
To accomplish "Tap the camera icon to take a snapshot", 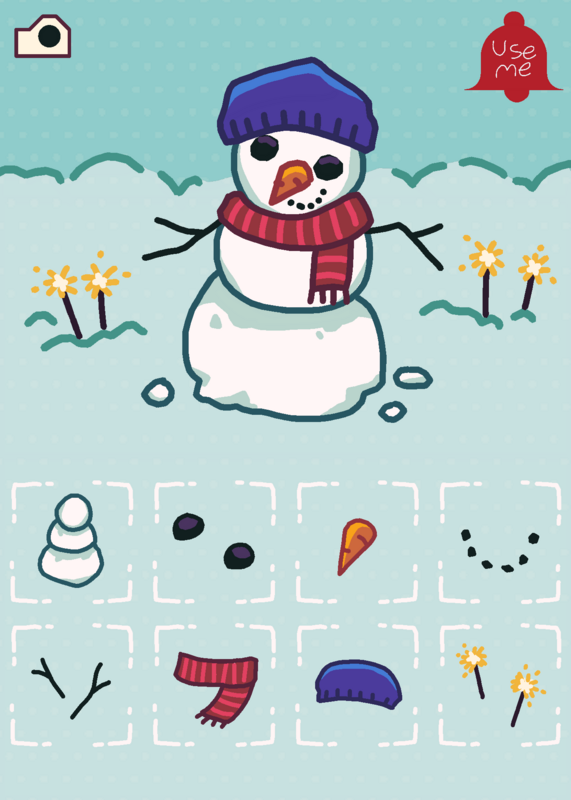I will pyautogui.click(x=42, y=36).
